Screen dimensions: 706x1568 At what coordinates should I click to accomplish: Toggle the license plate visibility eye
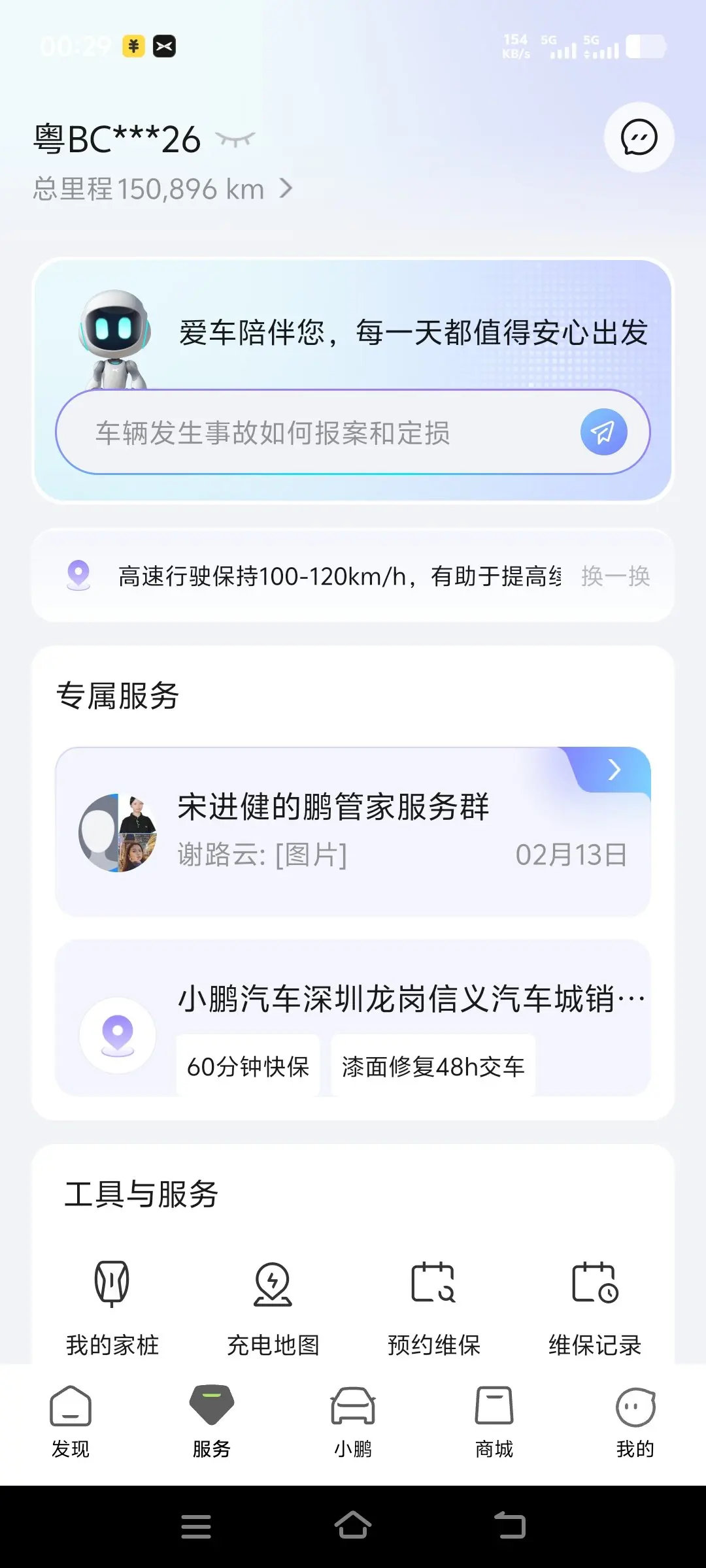(x=235, y=139)
